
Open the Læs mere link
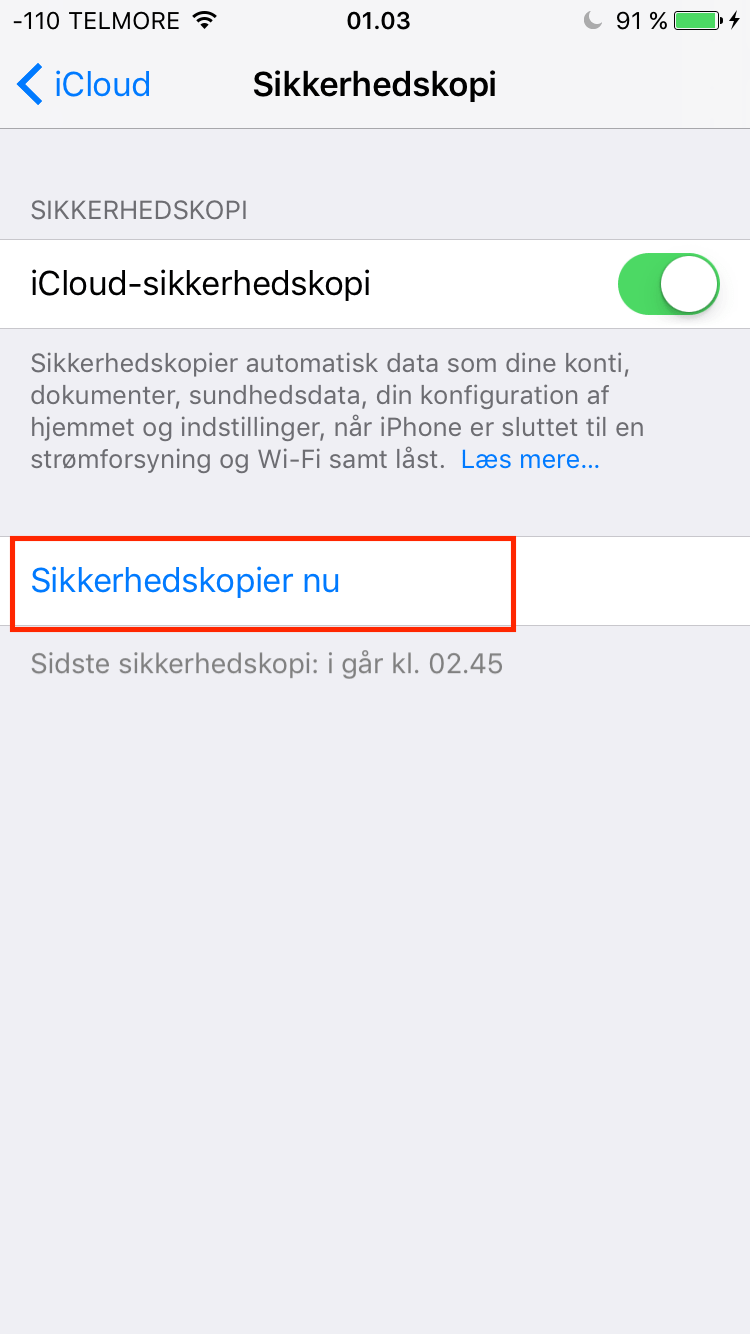[x=530, y=460]
